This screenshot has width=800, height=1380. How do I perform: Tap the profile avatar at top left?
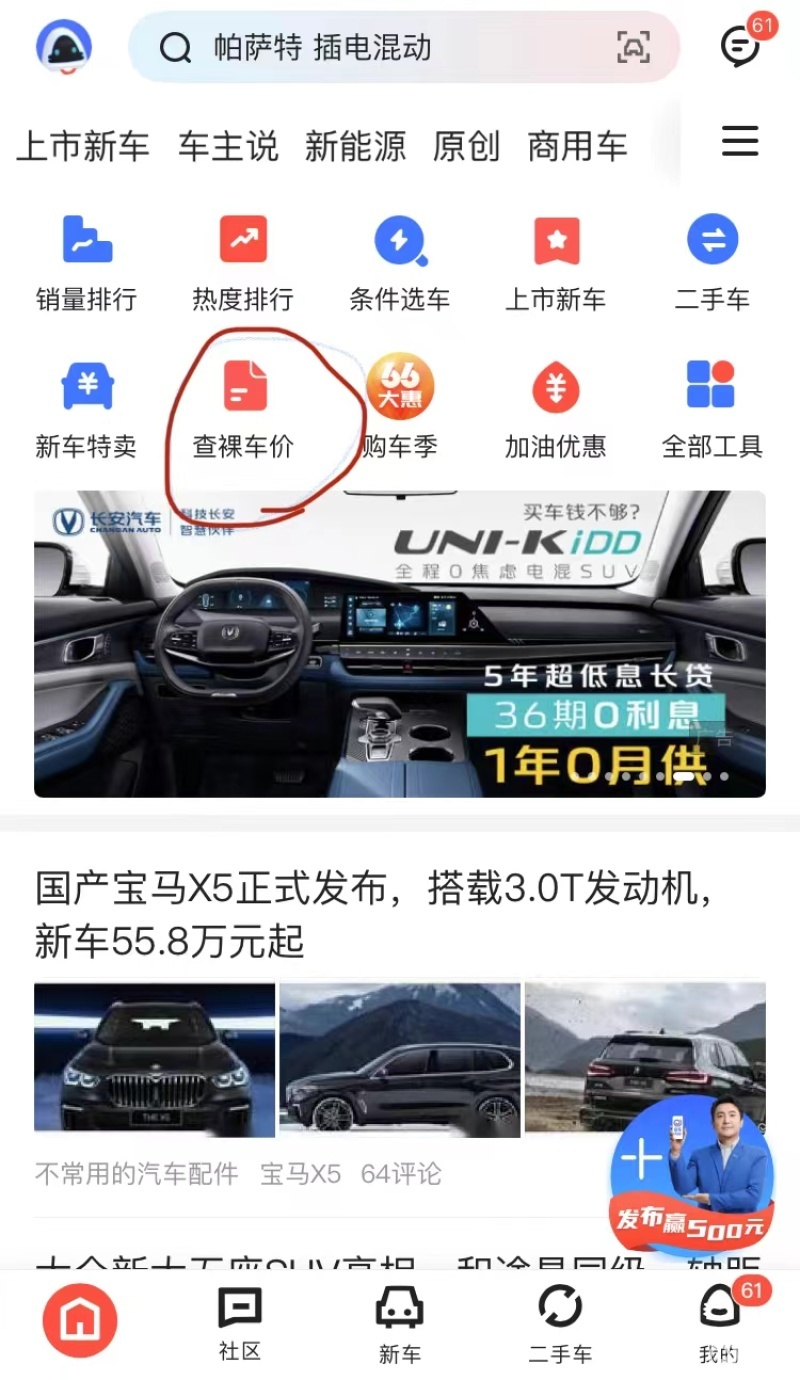(64, 46)
